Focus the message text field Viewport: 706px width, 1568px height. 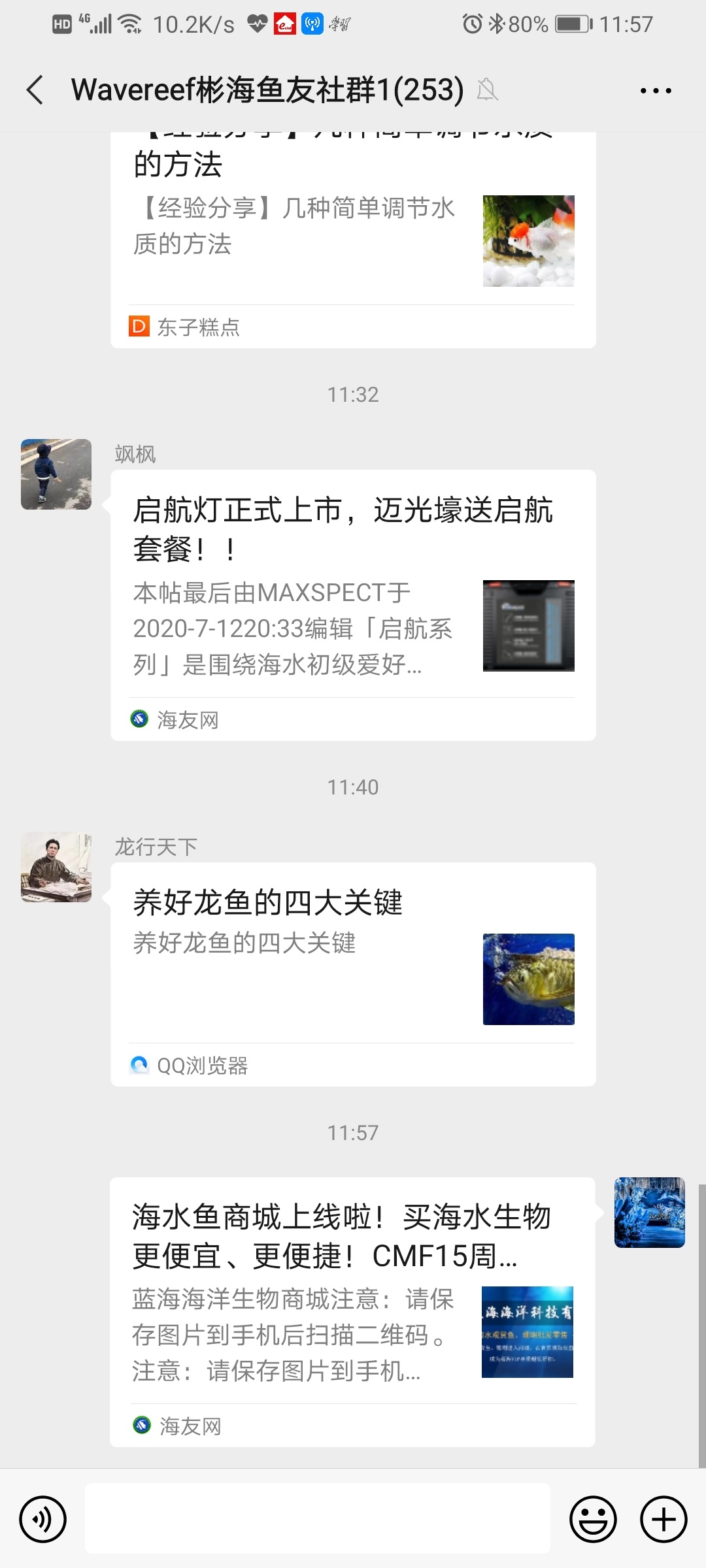click(x=318, y=1518)
